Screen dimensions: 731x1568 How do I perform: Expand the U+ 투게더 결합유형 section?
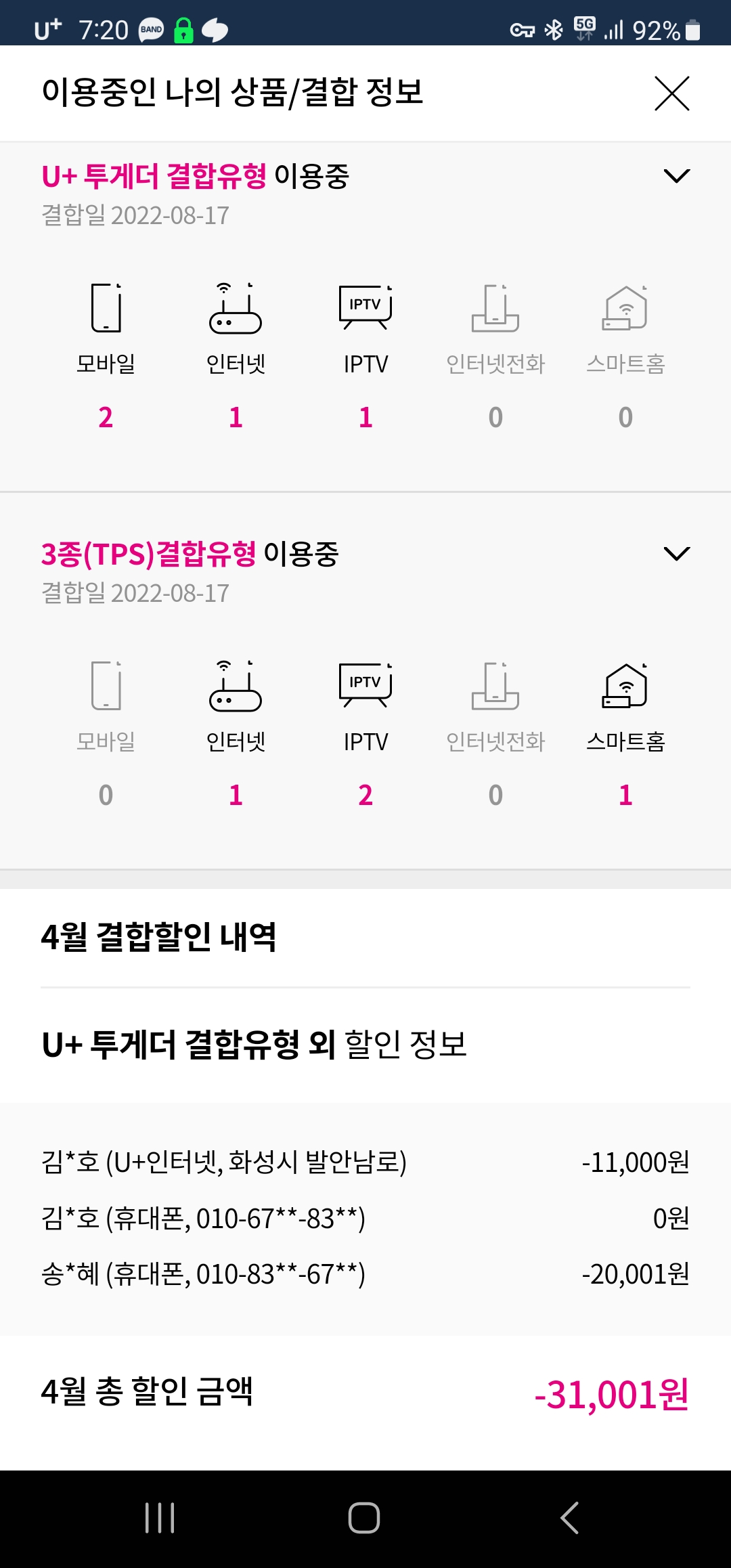[x=676, y=176]
